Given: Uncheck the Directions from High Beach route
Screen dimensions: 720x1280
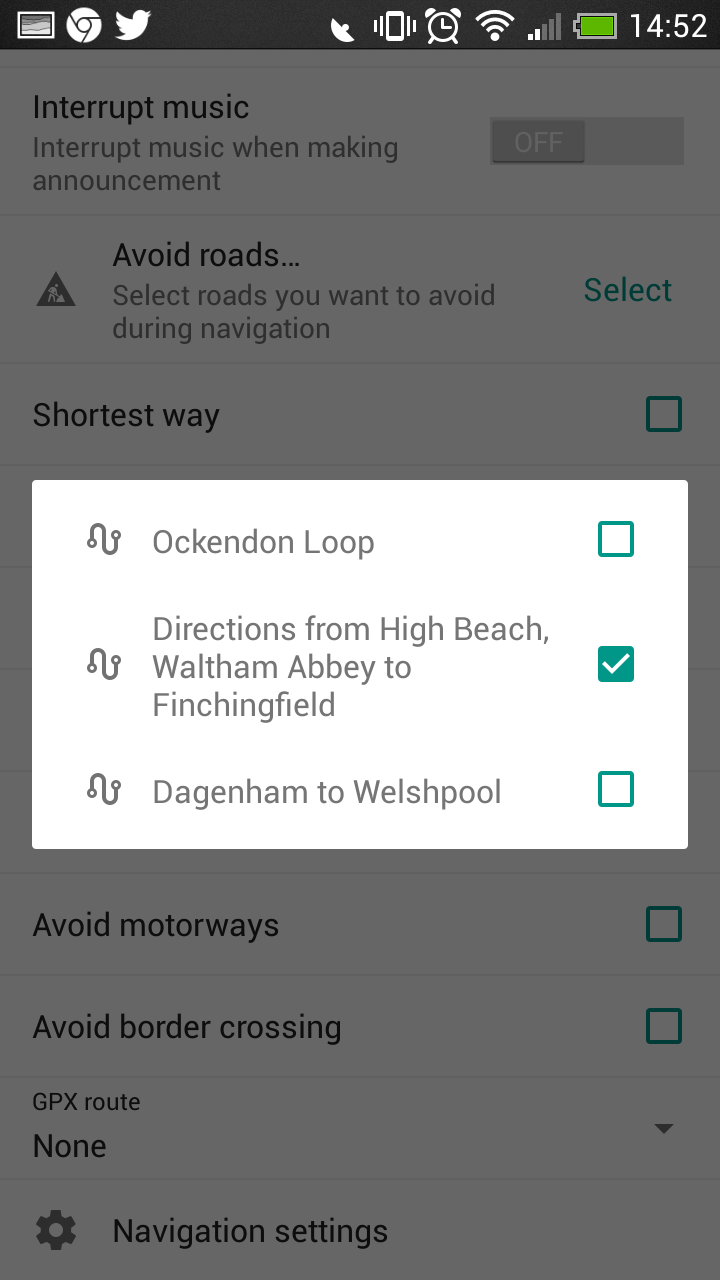Looking at the screenshot, I should point(616,663).
